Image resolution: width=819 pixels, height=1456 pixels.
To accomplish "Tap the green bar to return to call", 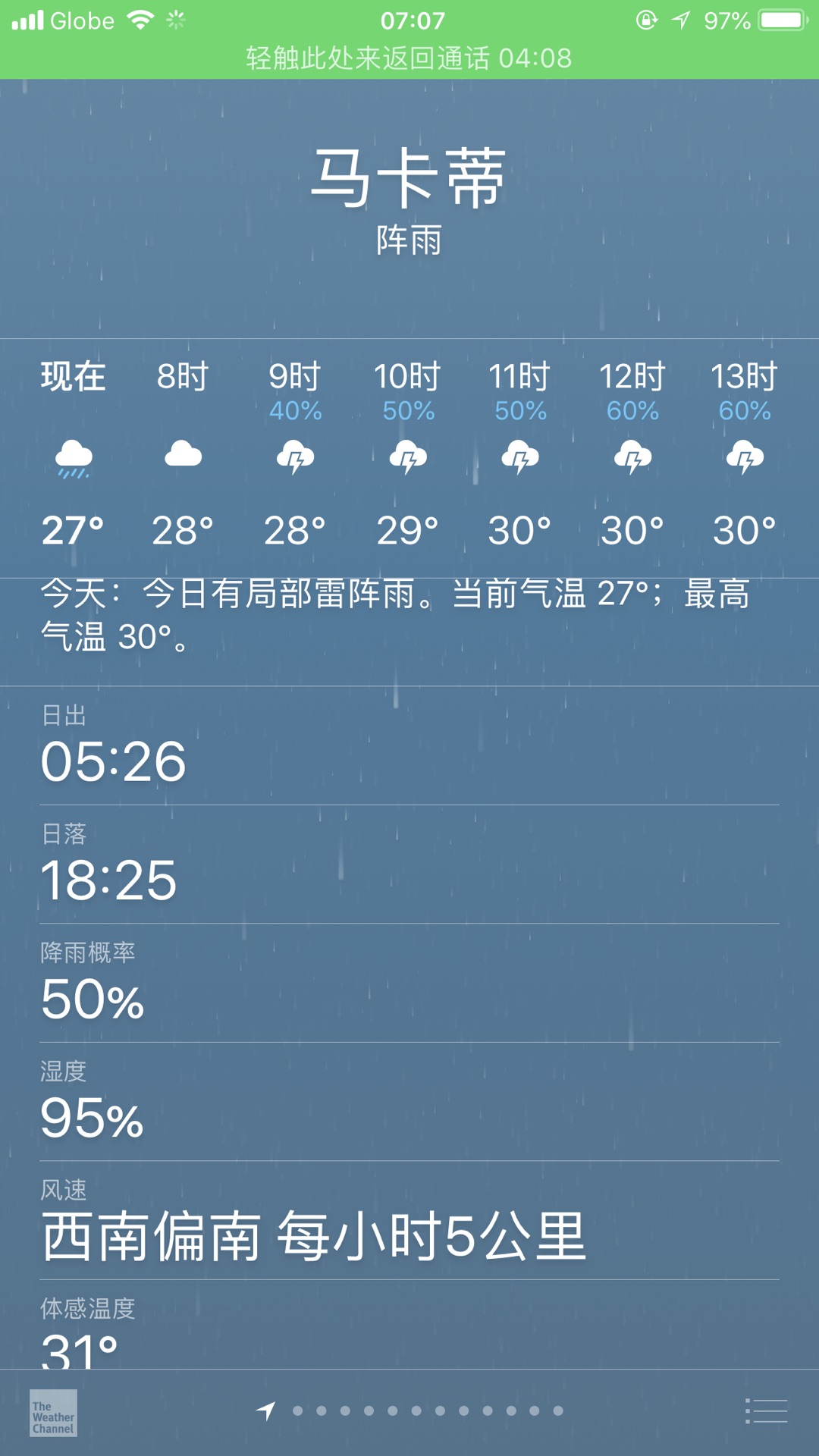I will [x=409, y=58].
